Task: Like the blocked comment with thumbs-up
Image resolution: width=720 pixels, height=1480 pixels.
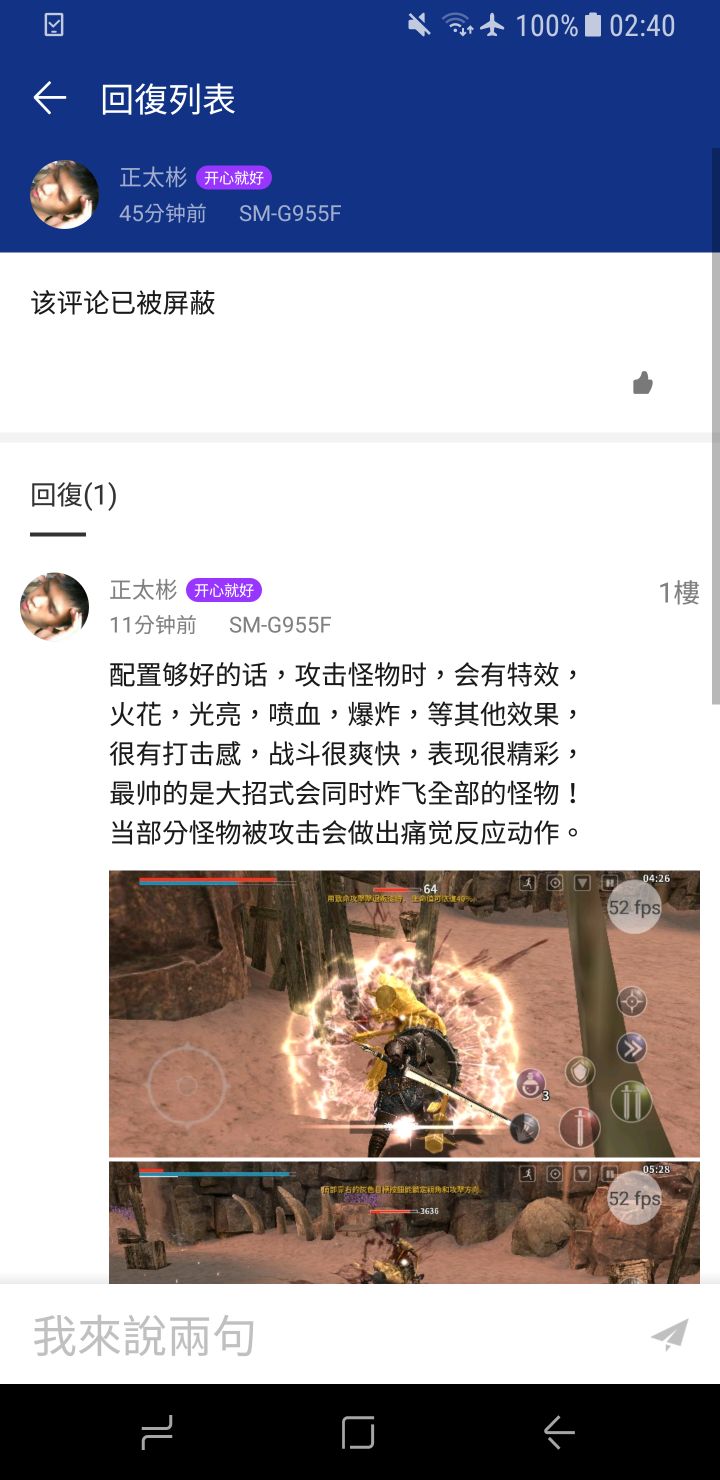Action: 643,383
